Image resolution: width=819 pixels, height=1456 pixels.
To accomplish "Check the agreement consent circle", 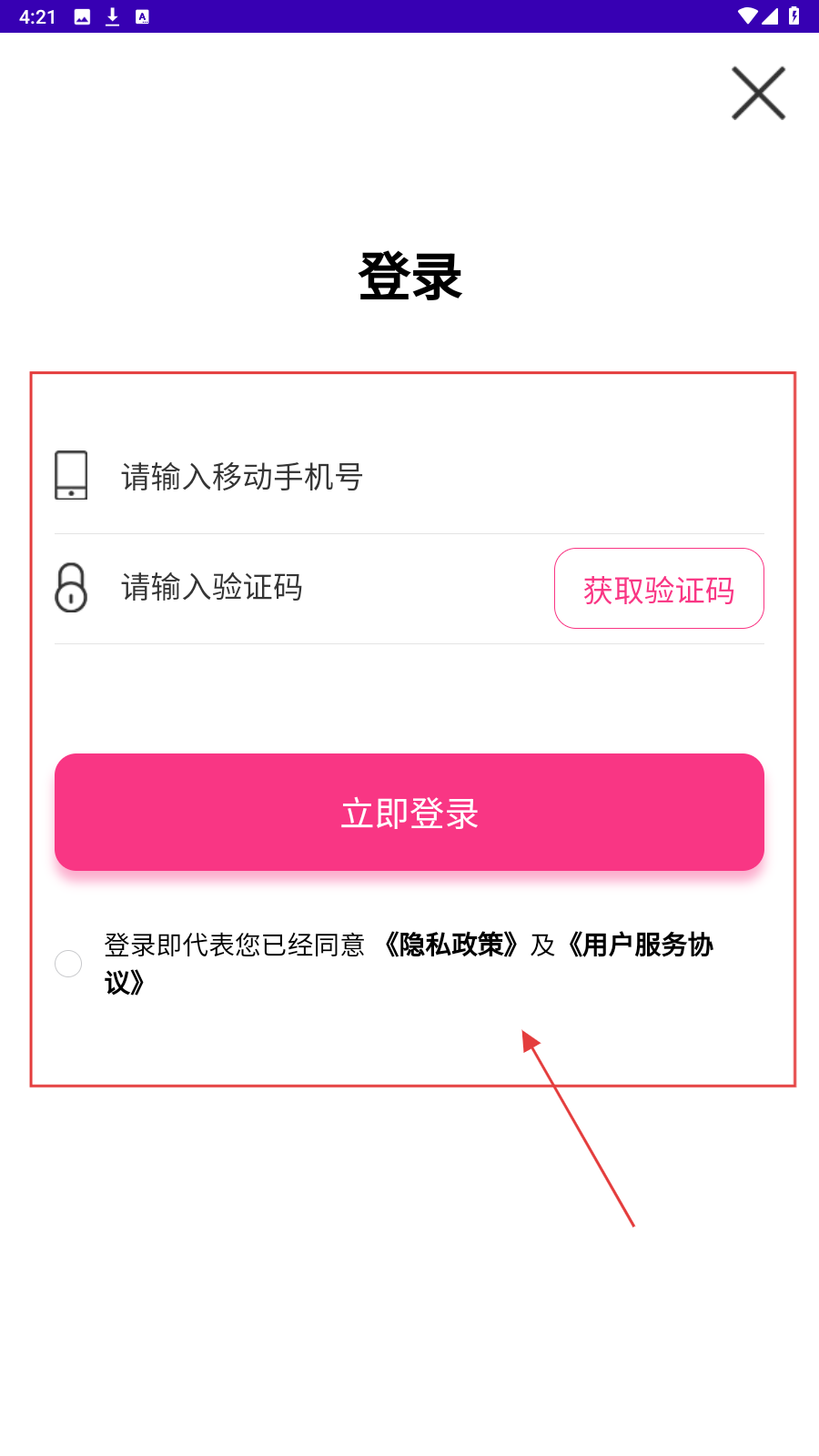I will 68,963.
